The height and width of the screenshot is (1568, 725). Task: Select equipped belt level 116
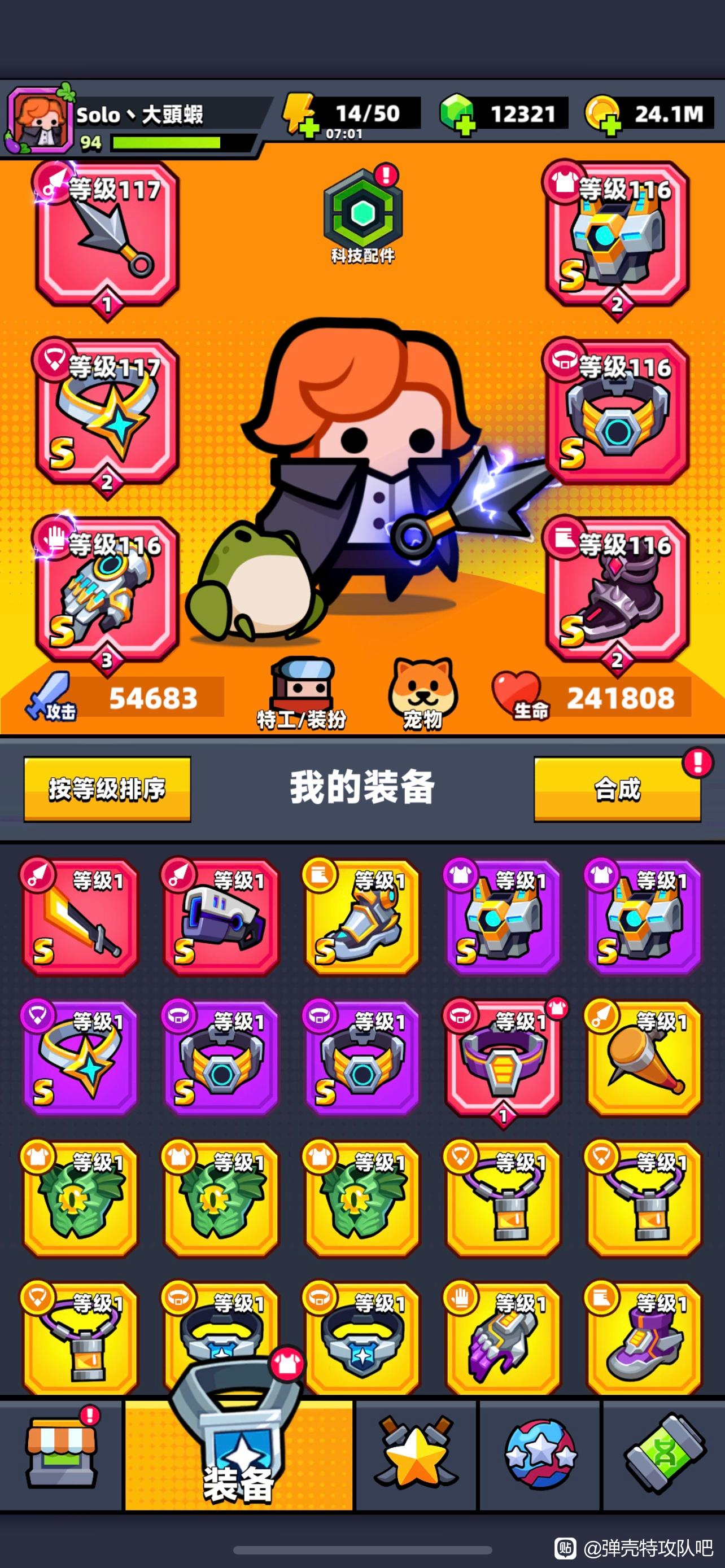(617, 412)
